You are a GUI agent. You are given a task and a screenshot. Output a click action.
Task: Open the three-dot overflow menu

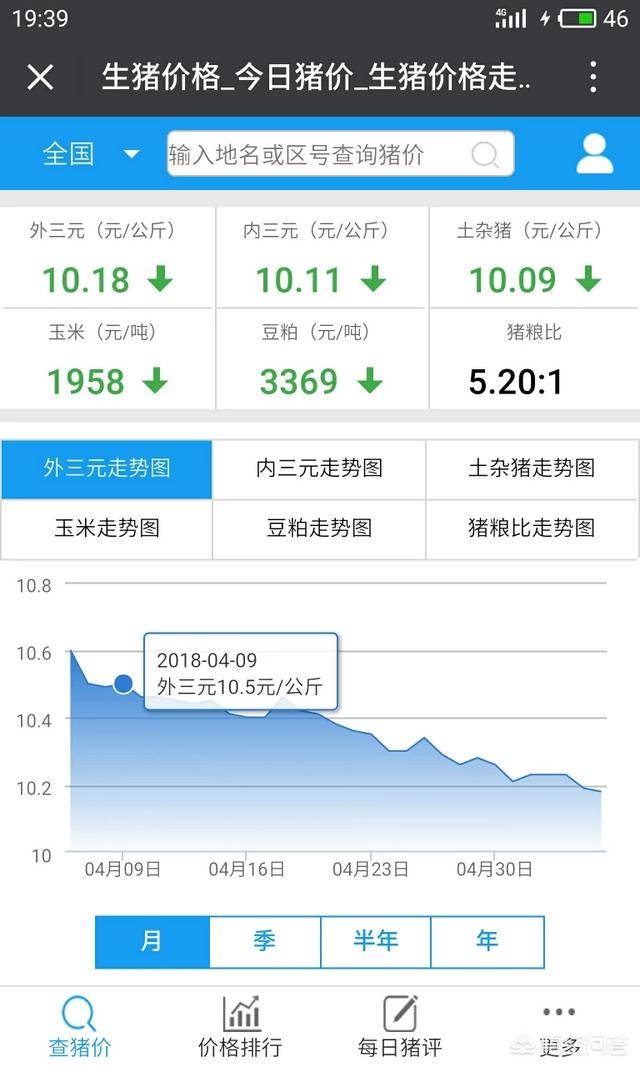(593, 77)
